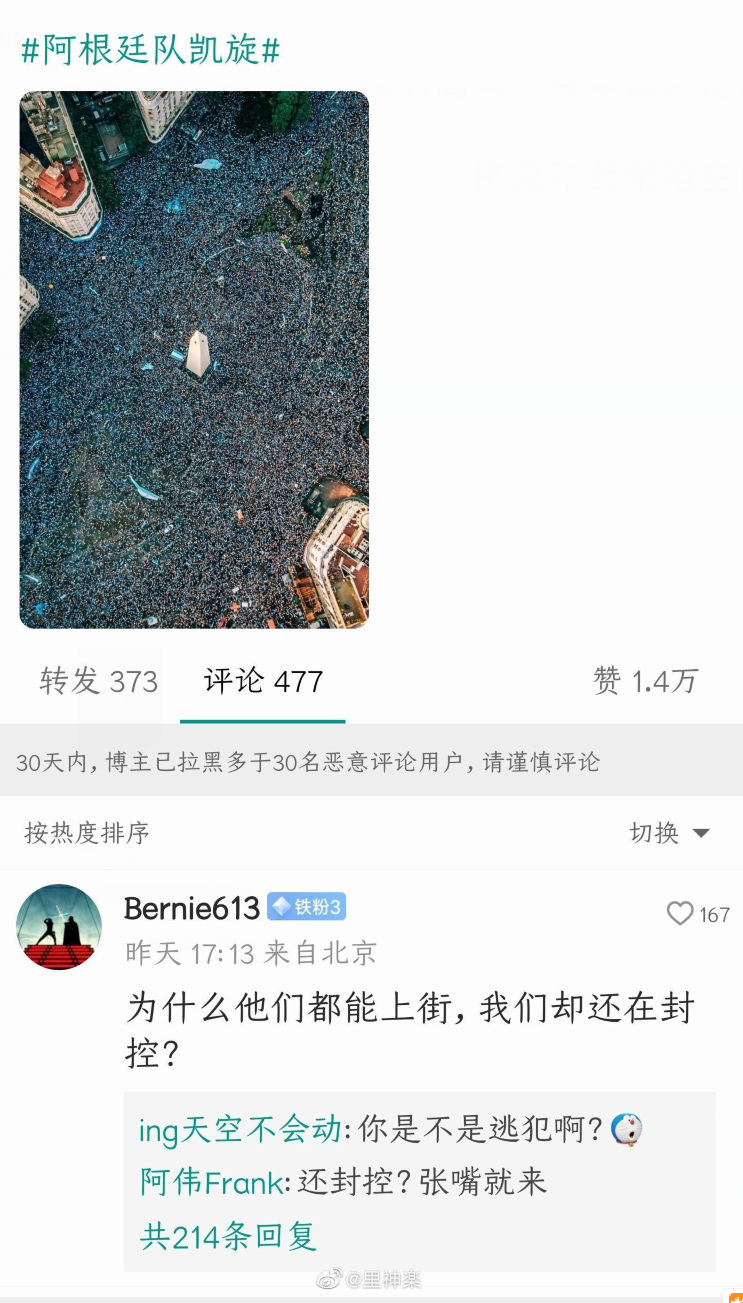View the aerial crowd photo full screen
This screenshot has width=743, height=1303.
tap(194, 360)
